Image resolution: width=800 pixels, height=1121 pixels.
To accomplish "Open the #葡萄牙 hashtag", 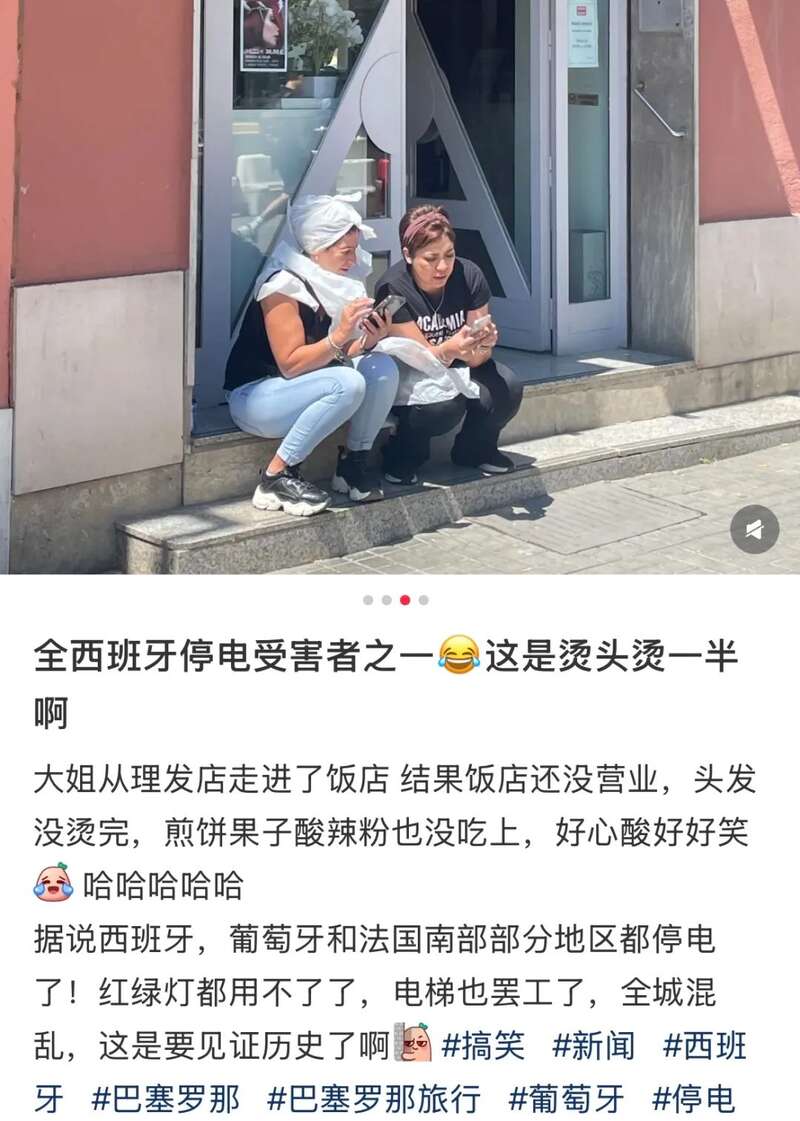I will point(566,1099).
